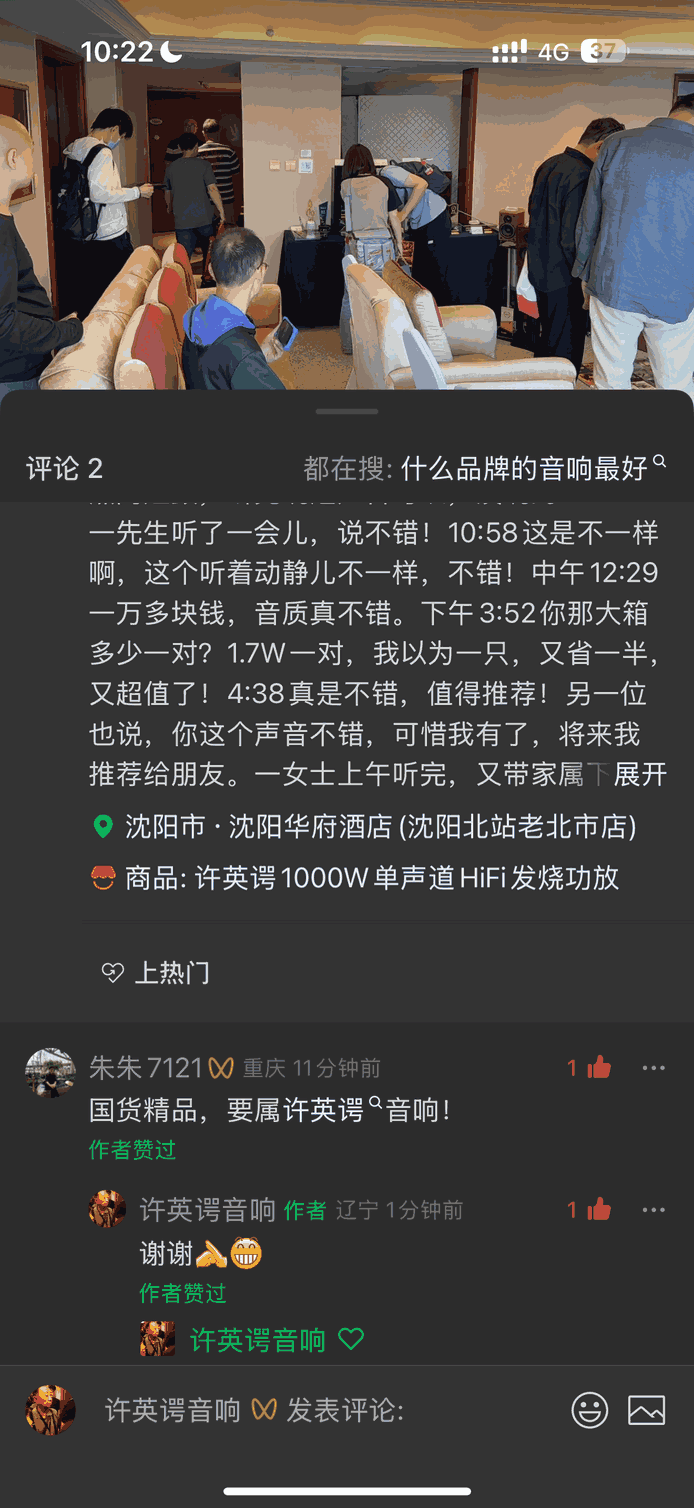Screen dimensions: 694x1508
Task: Tap the comment panel drag handle
Action: [347, 411]
